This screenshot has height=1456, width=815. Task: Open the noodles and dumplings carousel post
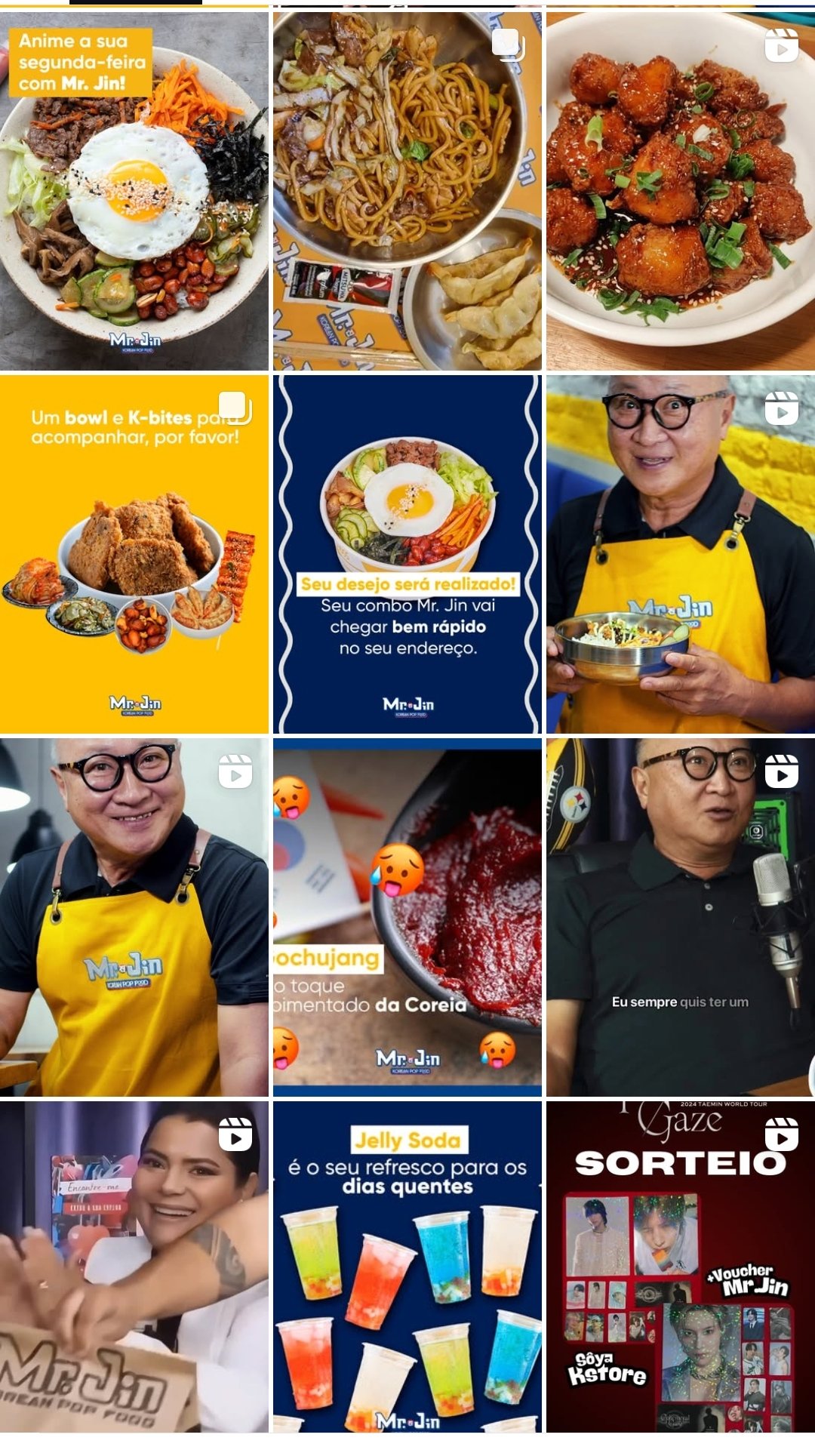point(407,190)
